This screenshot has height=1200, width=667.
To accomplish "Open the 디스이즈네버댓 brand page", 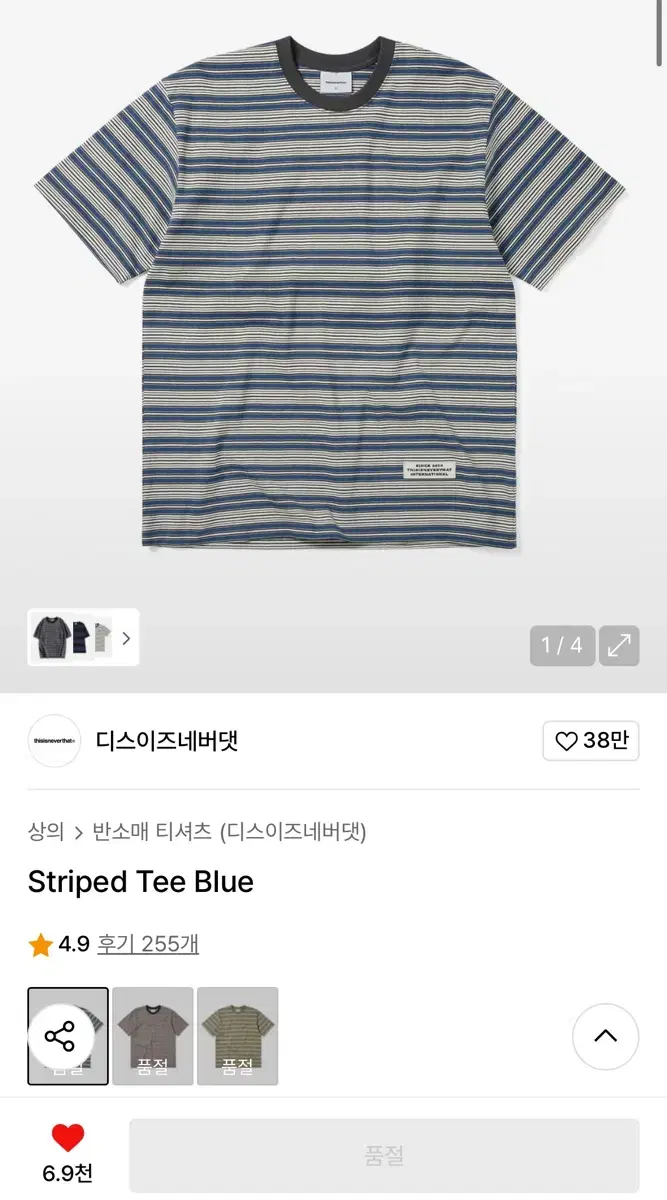I will coord(167,741).
